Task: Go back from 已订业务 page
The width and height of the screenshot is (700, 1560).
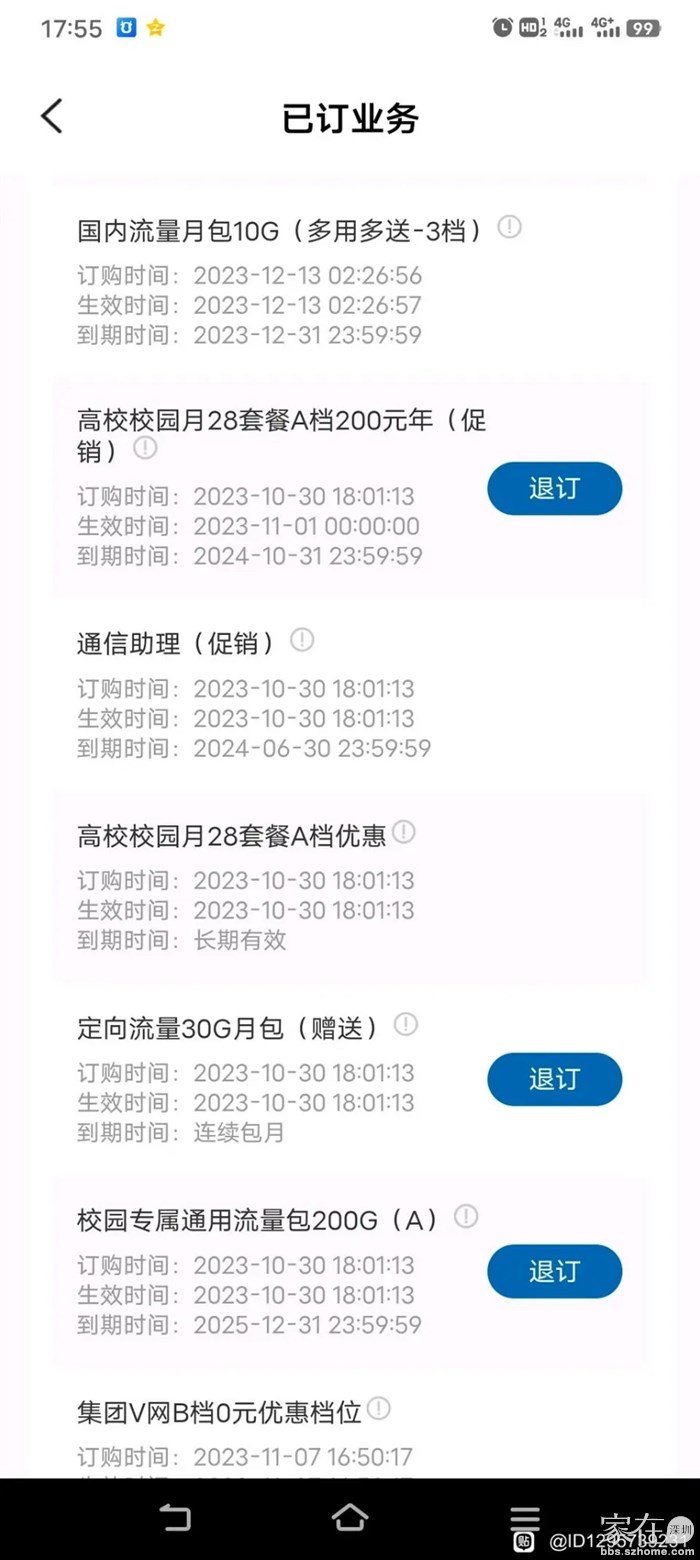Action: coord(52,117)
